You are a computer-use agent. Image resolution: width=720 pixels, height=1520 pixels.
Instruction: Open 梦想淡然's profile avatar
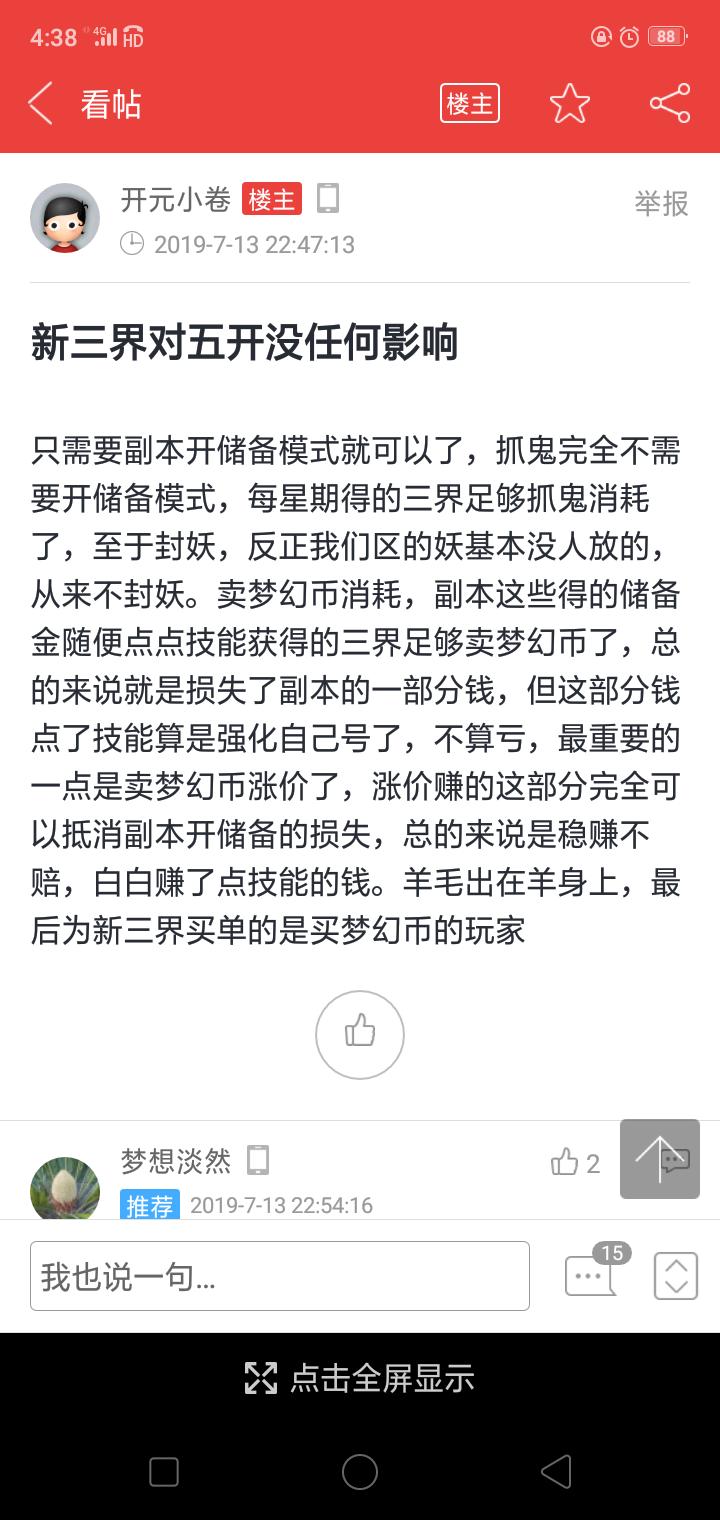coord(65,1190)
